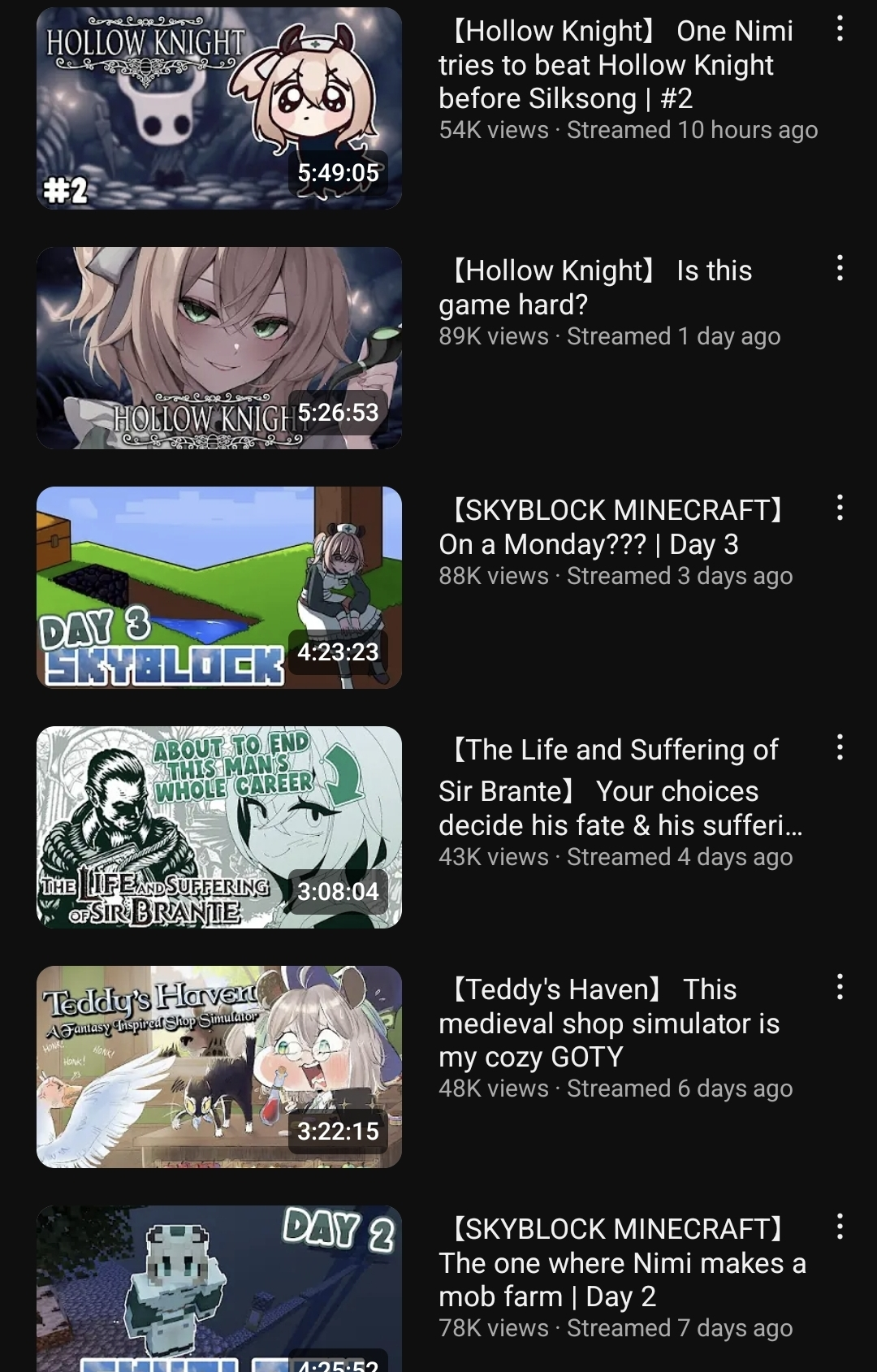The image size is (877, 1372).
Task: Open overflow menu for Hollow Knight #2 video
Action: tap(840, 29)
